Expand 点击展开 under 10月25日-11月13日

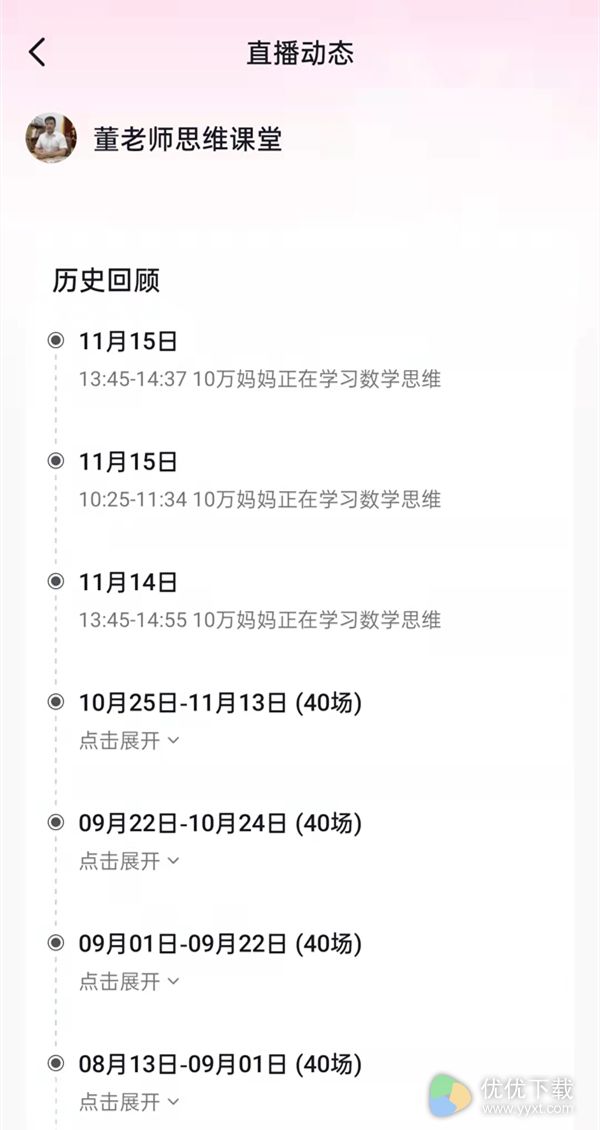click(x=129, y=740)
